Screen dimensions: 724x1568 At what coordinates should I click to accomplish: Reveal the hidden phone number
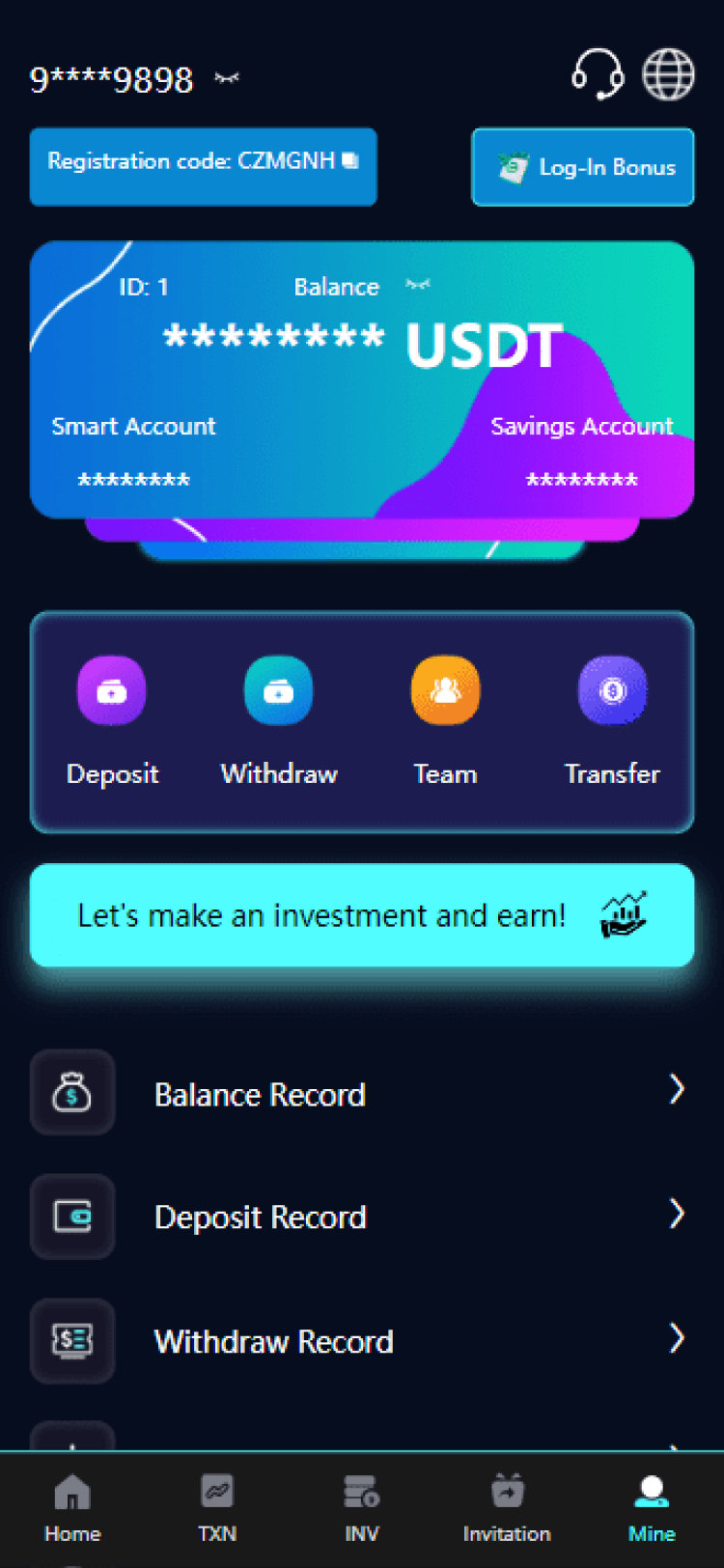pos(227,78)
